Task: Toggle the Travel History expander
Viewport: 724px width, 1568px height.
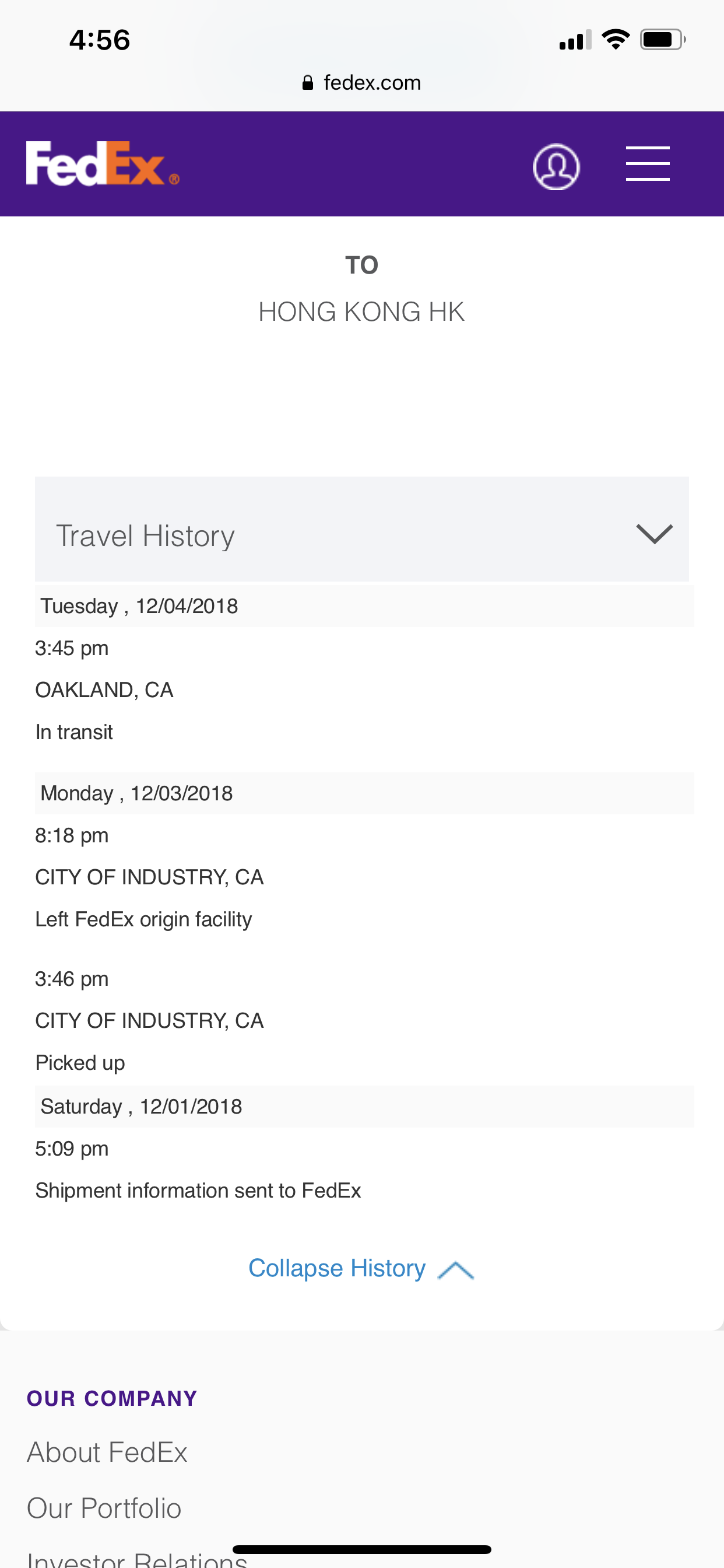Action: click(x=361, y=529)
